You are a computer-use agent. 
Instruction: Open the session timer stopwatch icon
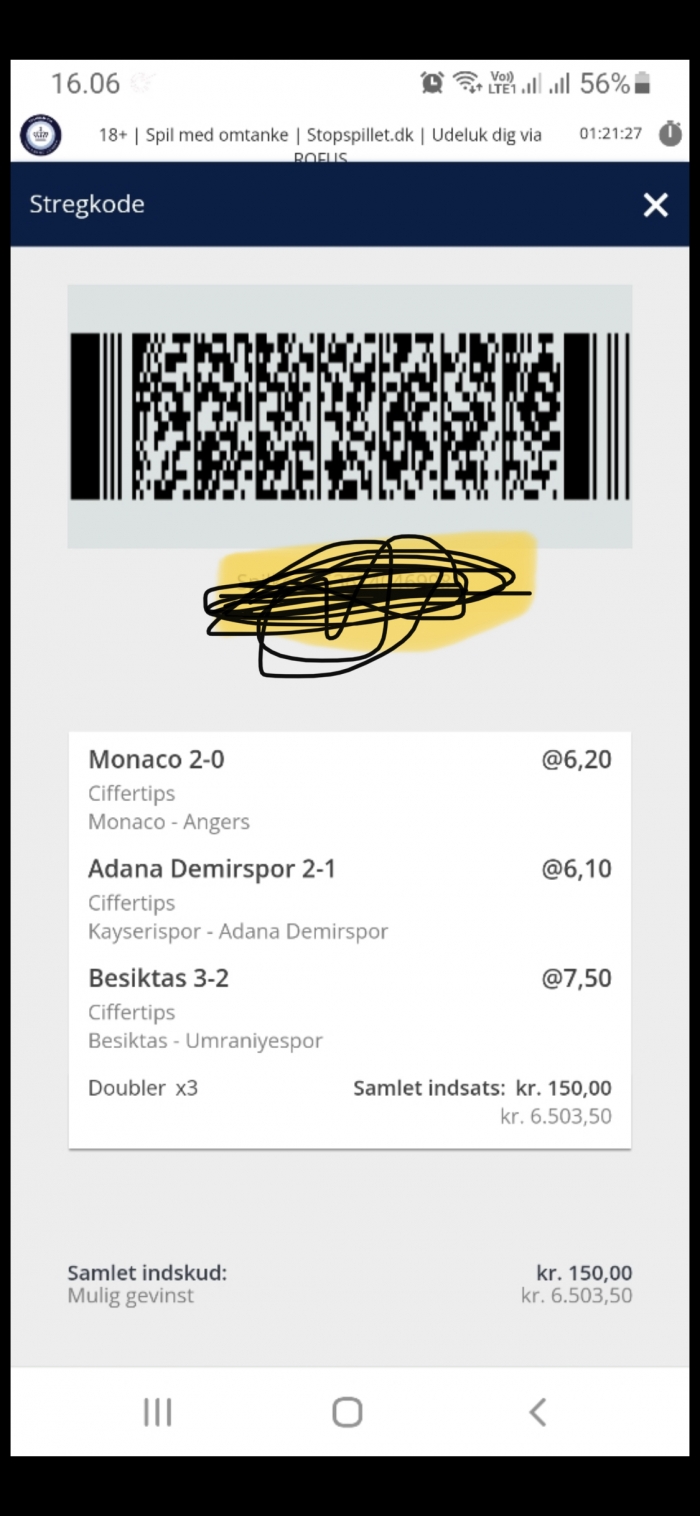[670, 134]
